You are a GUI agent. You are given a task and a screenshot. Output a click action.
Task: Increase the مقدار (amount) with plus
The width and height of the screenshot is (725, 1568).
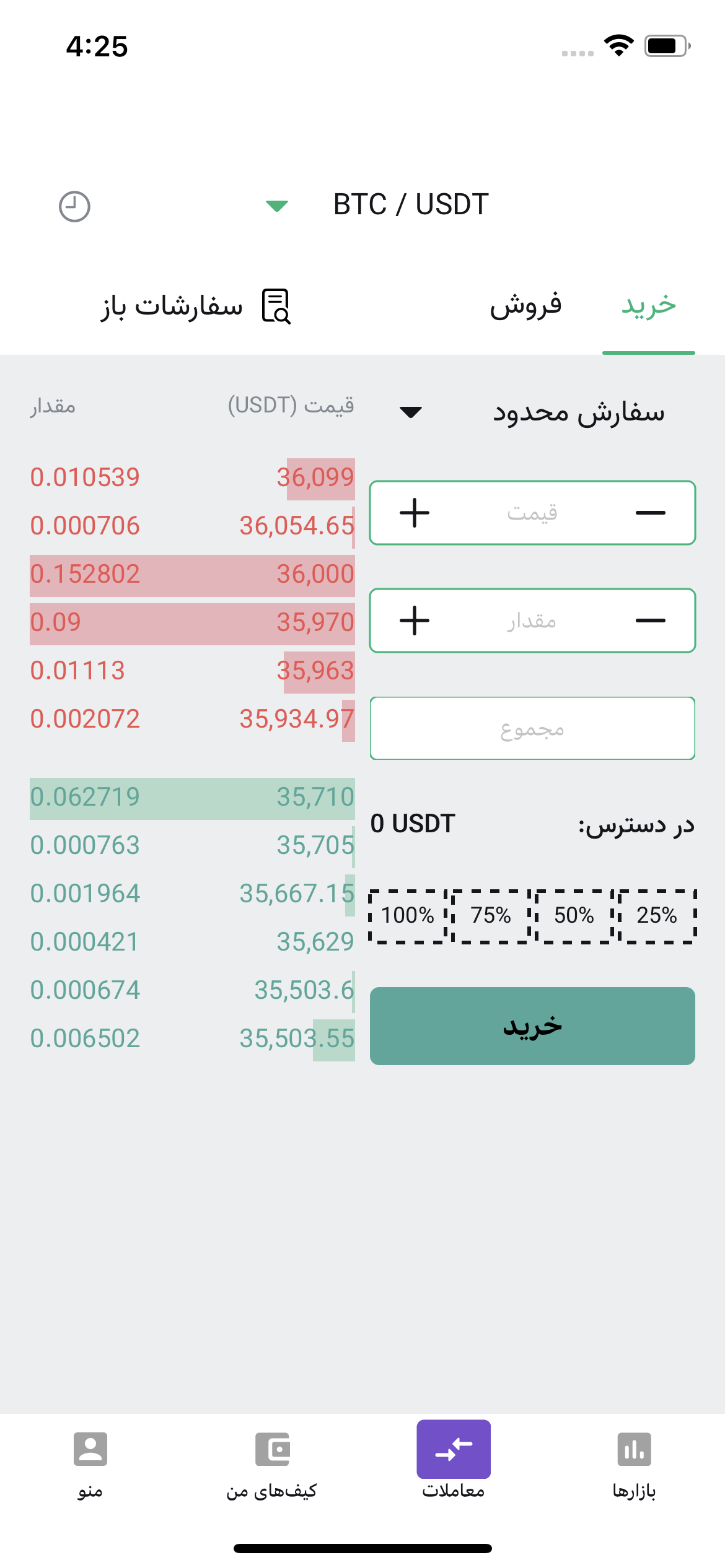tap(415, 621)
